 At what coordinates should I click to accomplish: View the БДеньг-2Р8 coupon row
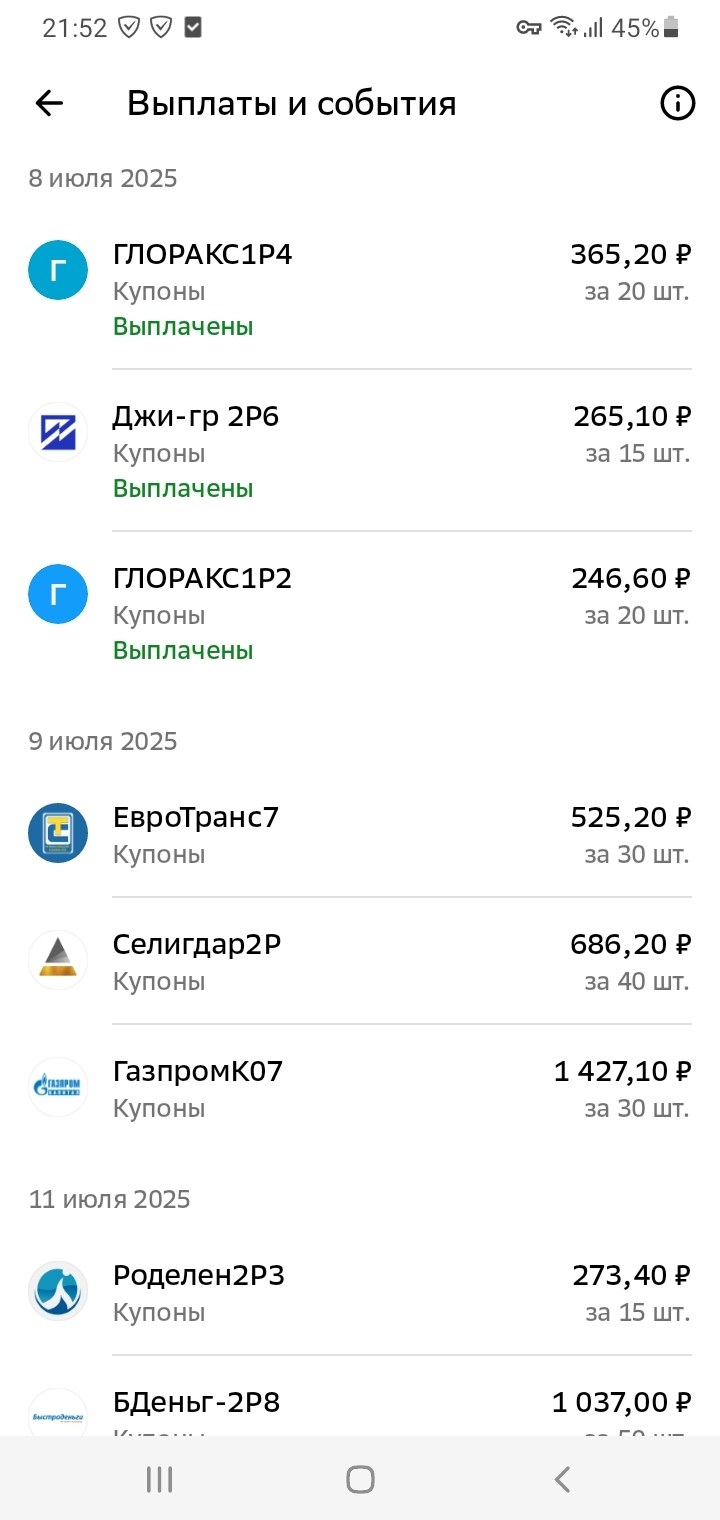click(360, 1408)
